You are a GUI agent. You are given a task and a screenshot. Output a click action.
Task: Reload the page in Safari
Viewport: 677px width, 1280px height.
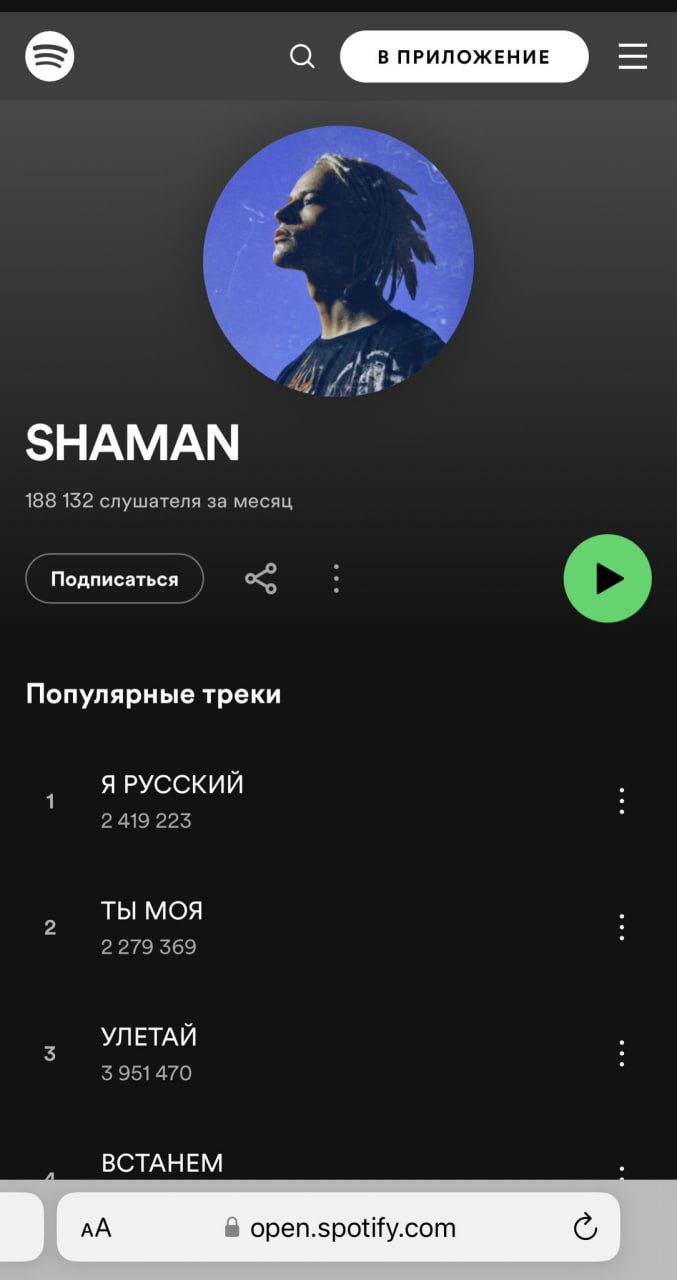pos(585,1227)
